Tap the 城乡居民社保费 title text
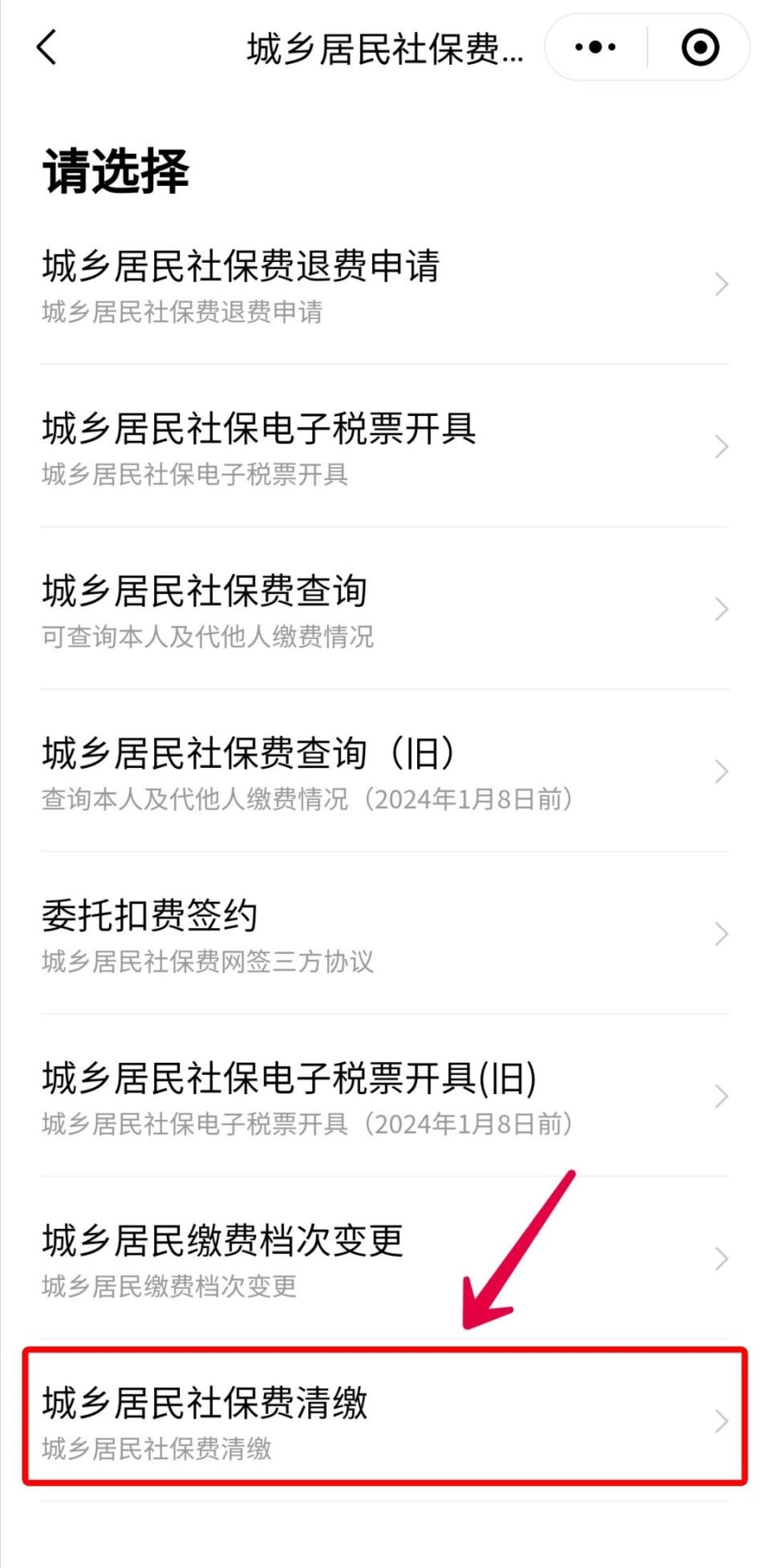 (x=385, y=46)
